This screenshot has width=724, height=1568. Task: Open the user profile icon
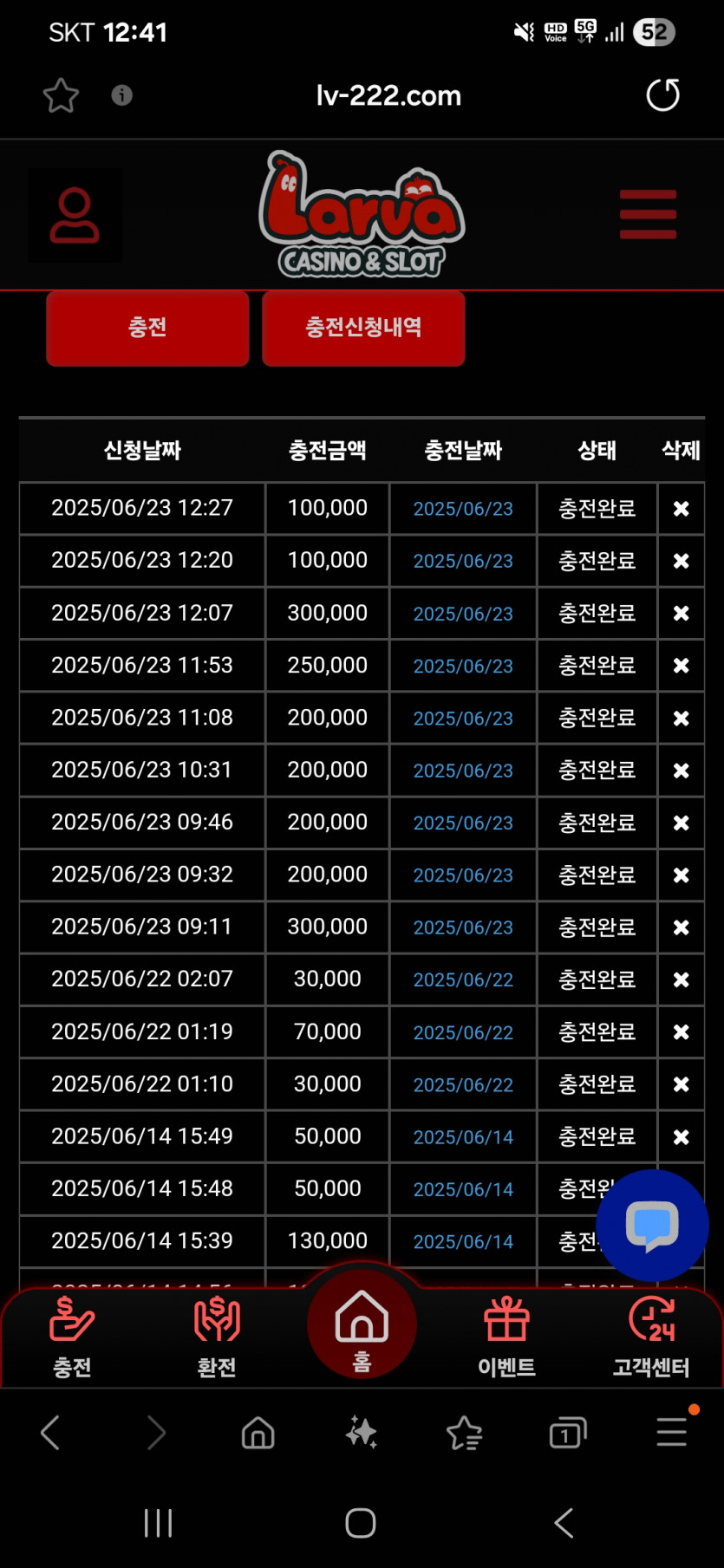tap(75, 215)
